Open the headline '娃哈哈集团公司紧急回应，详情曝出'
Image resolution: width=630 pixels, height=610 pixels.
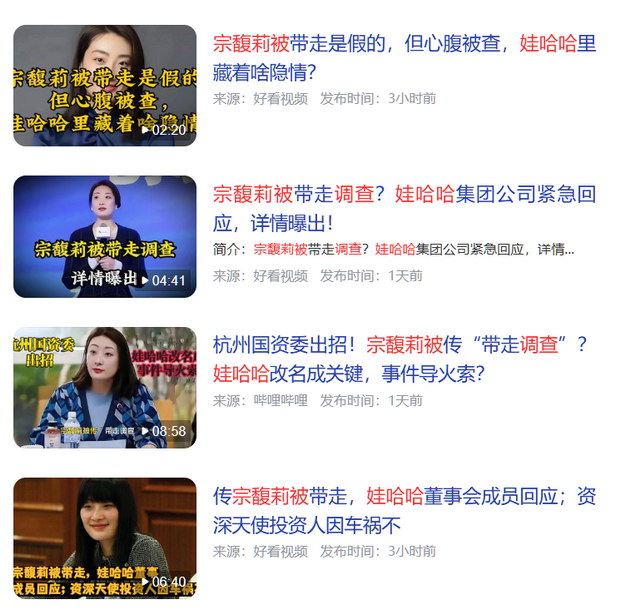[x=404, y=208]
